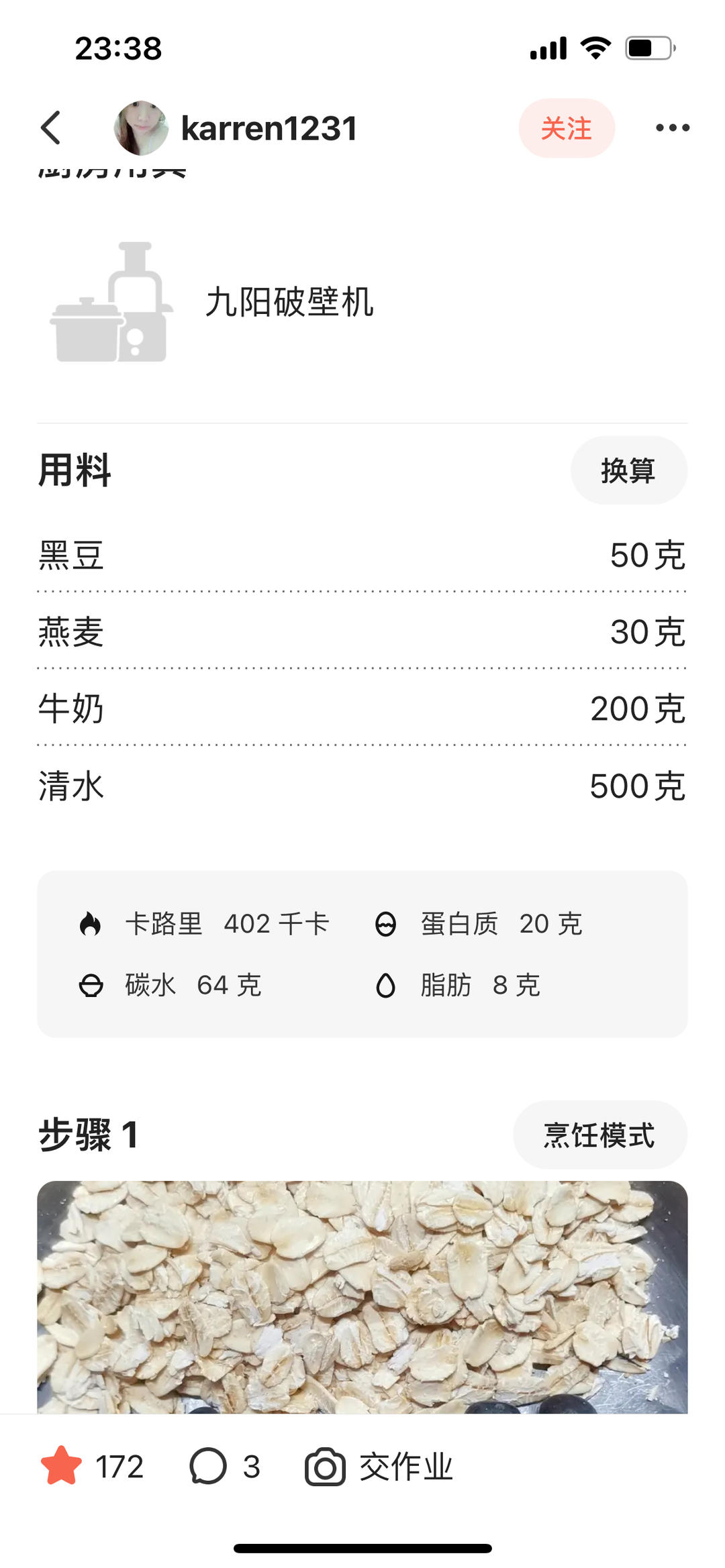The width and height of the screenshot is (725, 1568).
Task: Follow karren1231 with the 关注 button
Action: pyautogui.click(x=566, y=128)
